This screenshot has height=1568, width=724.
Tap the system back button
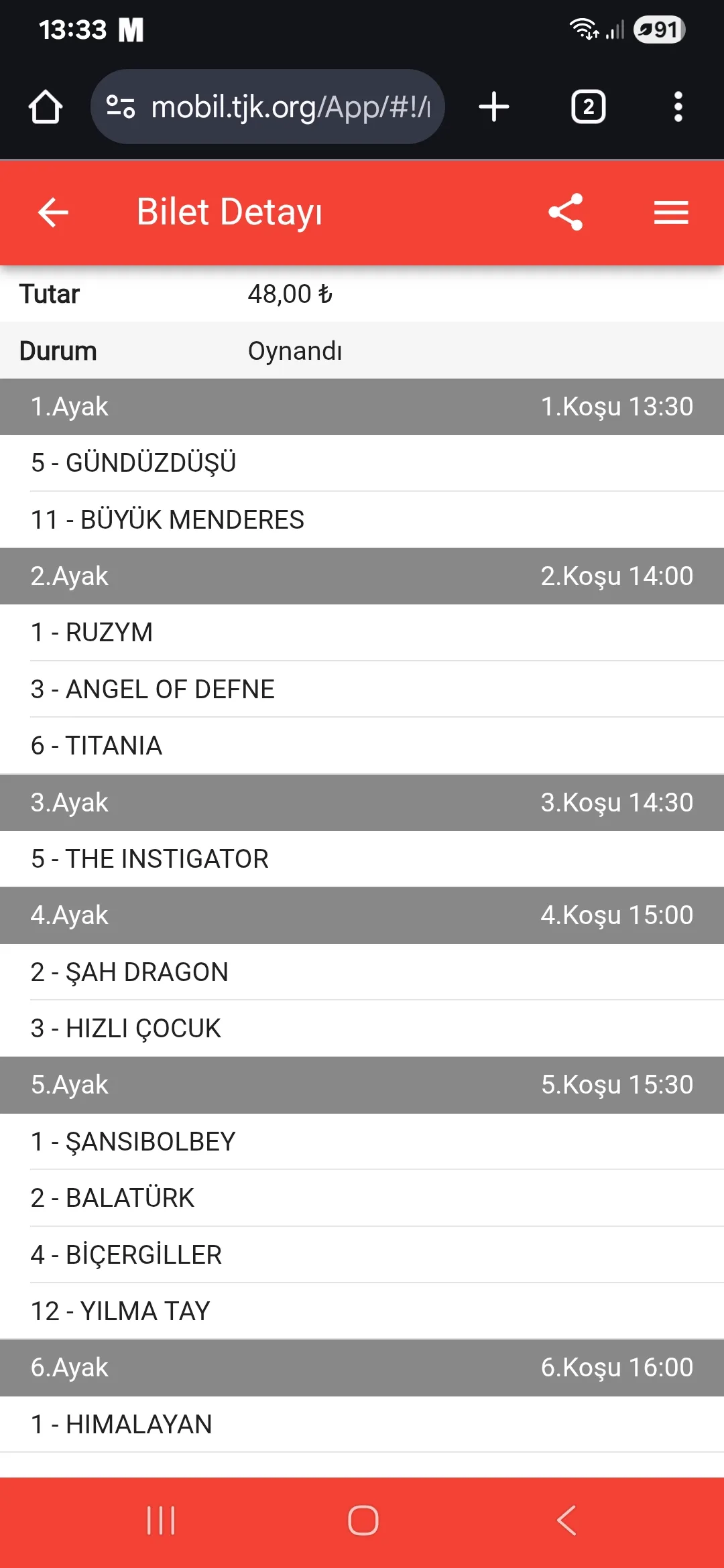566,1520
